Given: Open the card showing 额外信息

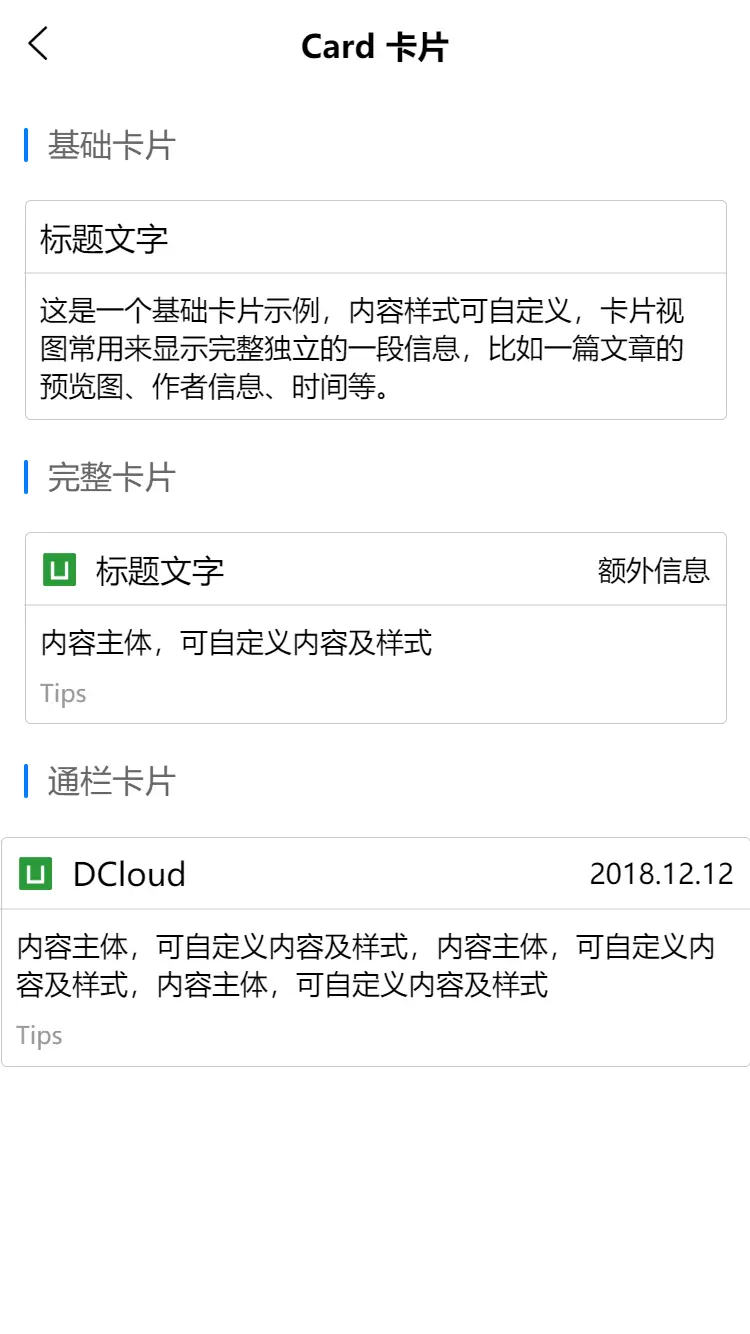Looking at the screenshot, I should pyautogui.click(x=375, y=628).
